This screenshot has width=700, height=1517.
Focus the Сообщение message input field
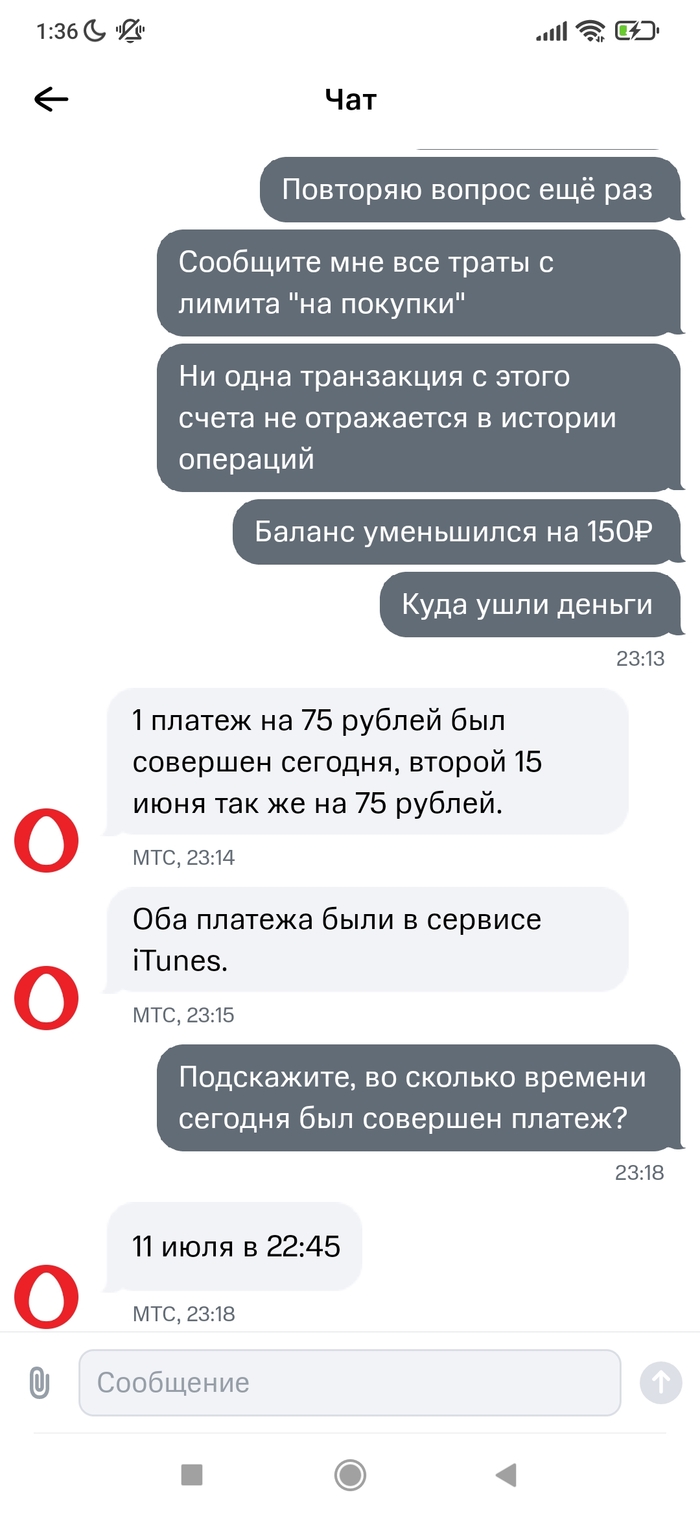click(x=349, y=1383)
